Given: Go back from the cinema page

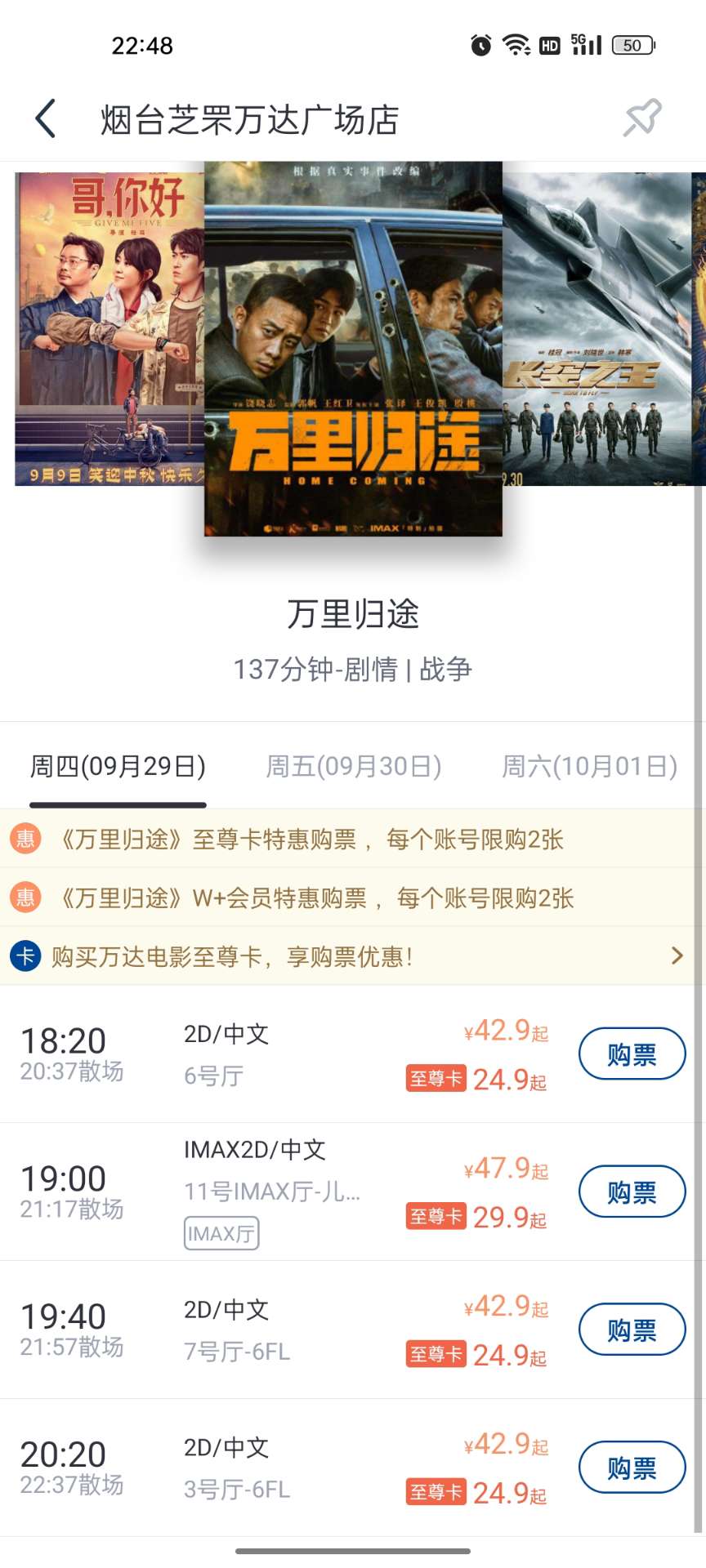Looking at the screenshot, I should pyautogui.click(x=46, y=119).
